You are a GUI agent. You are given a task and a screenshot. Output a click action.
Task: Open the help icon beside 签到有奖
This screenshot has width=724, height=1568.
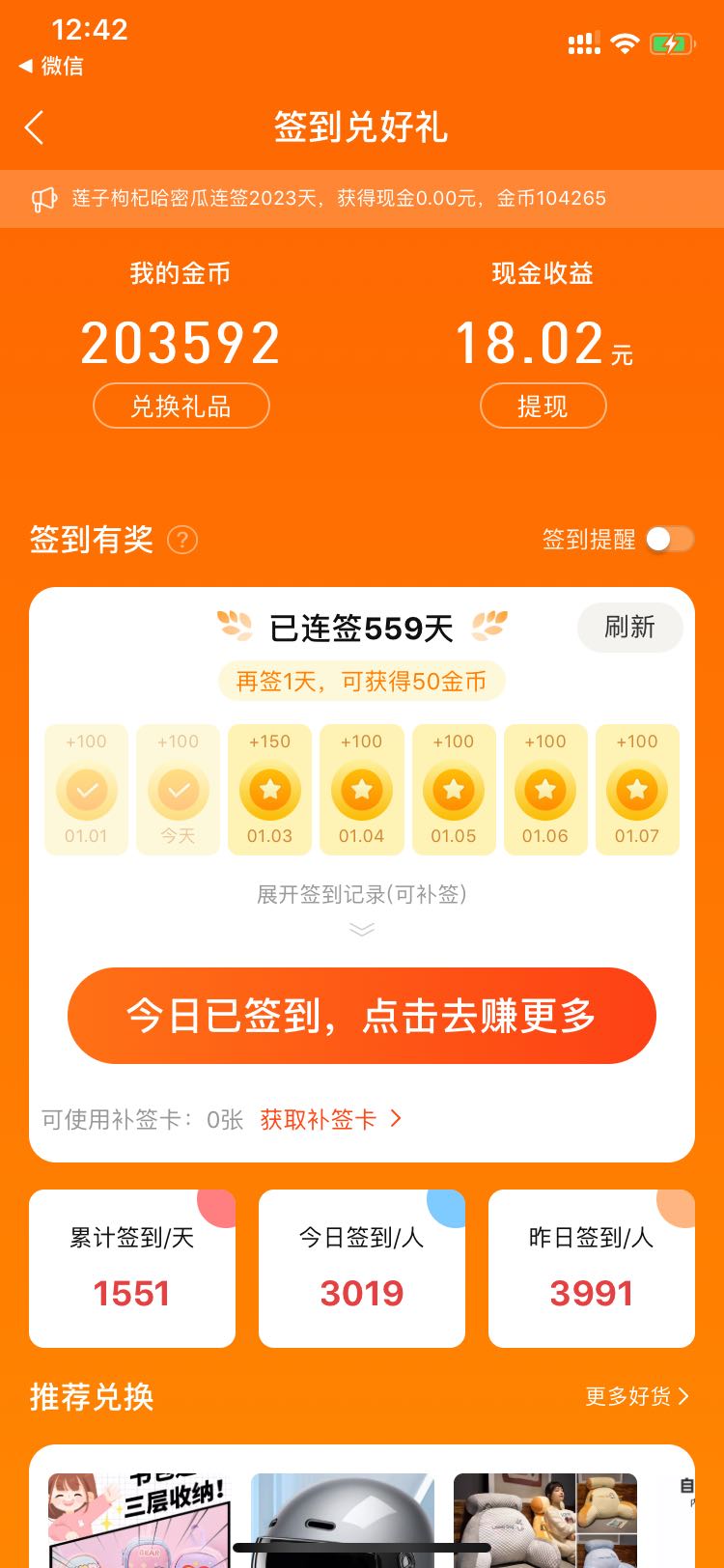click(182, 539)
